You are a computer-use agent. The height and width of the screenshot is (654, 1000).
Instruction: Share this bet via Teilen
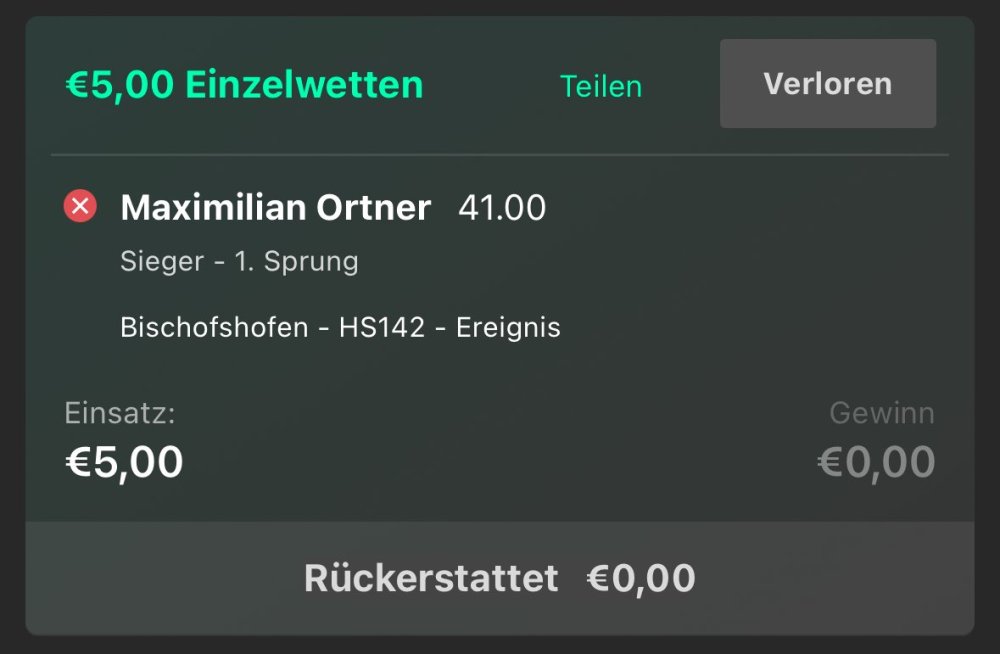(600, 86)
